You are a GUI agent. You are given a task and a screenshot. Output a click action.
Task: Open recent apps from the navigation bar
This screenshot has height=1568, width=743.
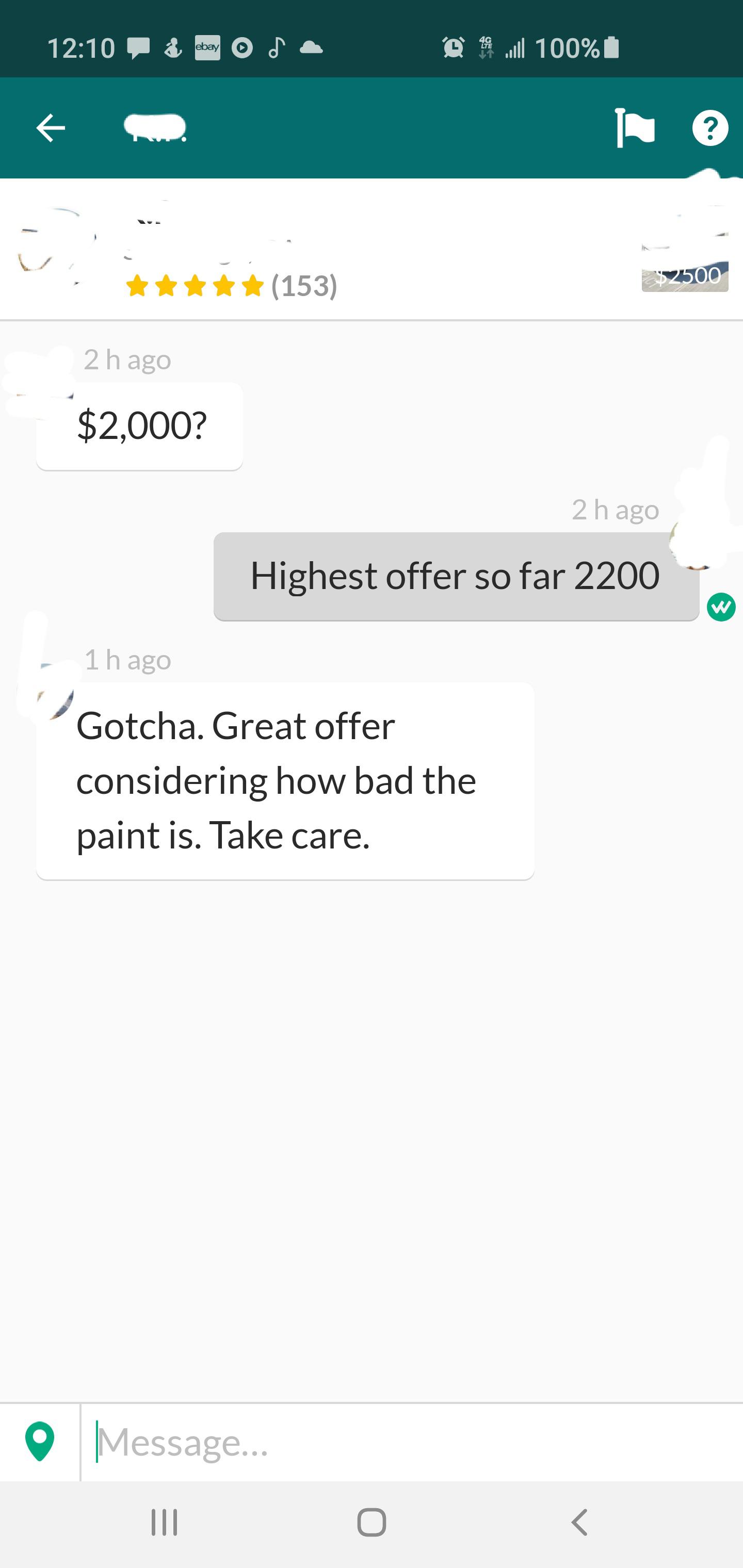[x=165, y=1523]
